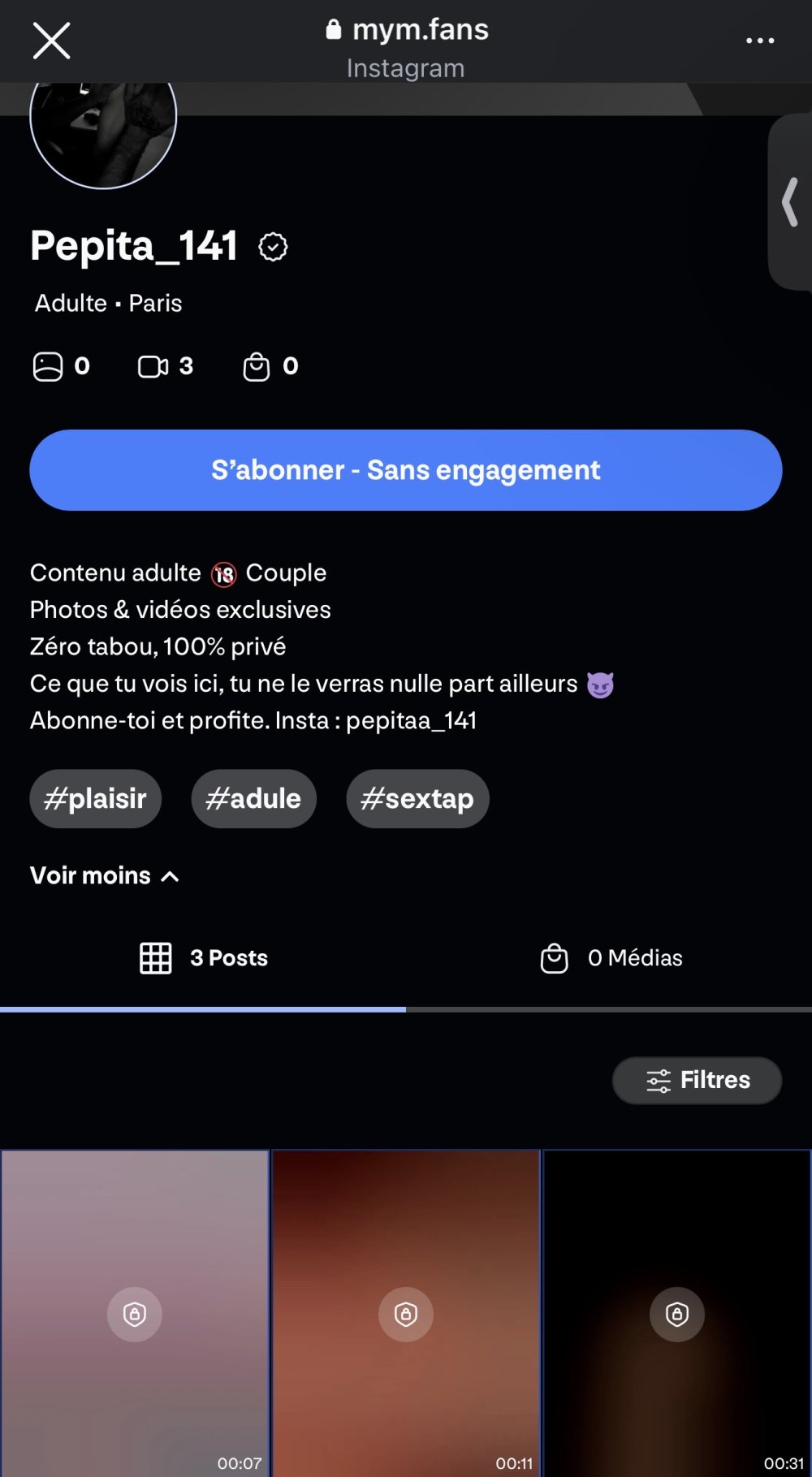Open the #plaisir hashtag chip
Viewport: 812px width, 1477px height.
coord(96,799)
